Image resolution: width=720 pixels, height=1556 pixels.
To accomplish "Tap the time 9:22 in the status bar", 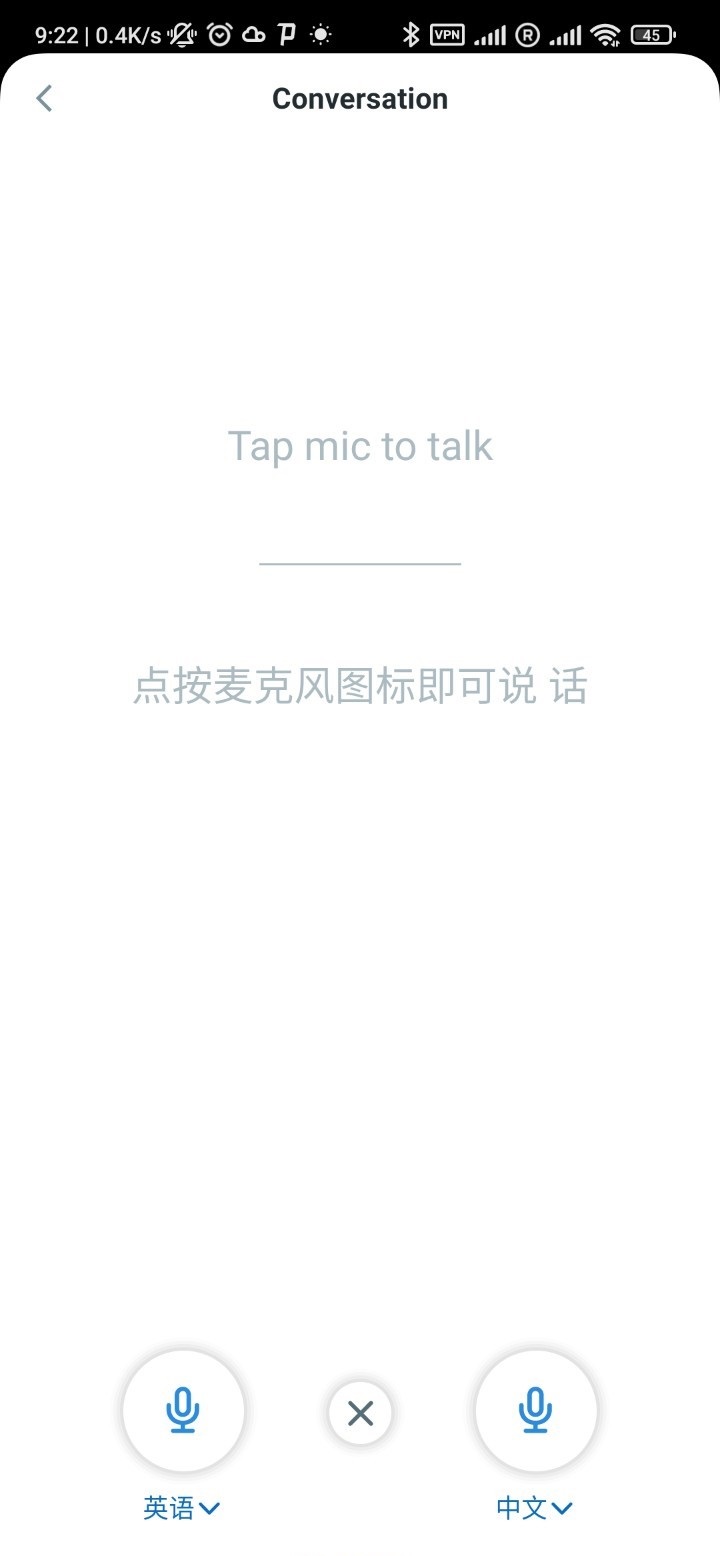I will 56,33.
